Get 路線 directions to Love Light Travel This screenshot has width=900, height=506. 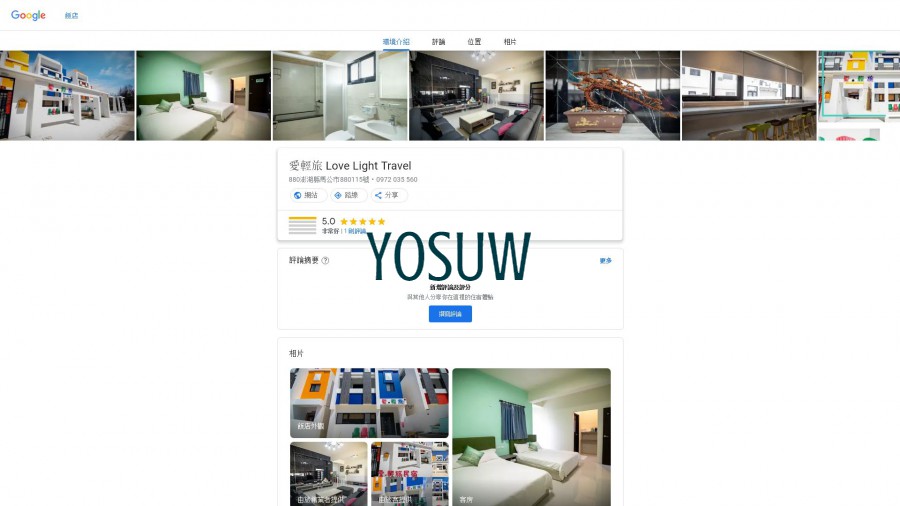pos(346,195)
